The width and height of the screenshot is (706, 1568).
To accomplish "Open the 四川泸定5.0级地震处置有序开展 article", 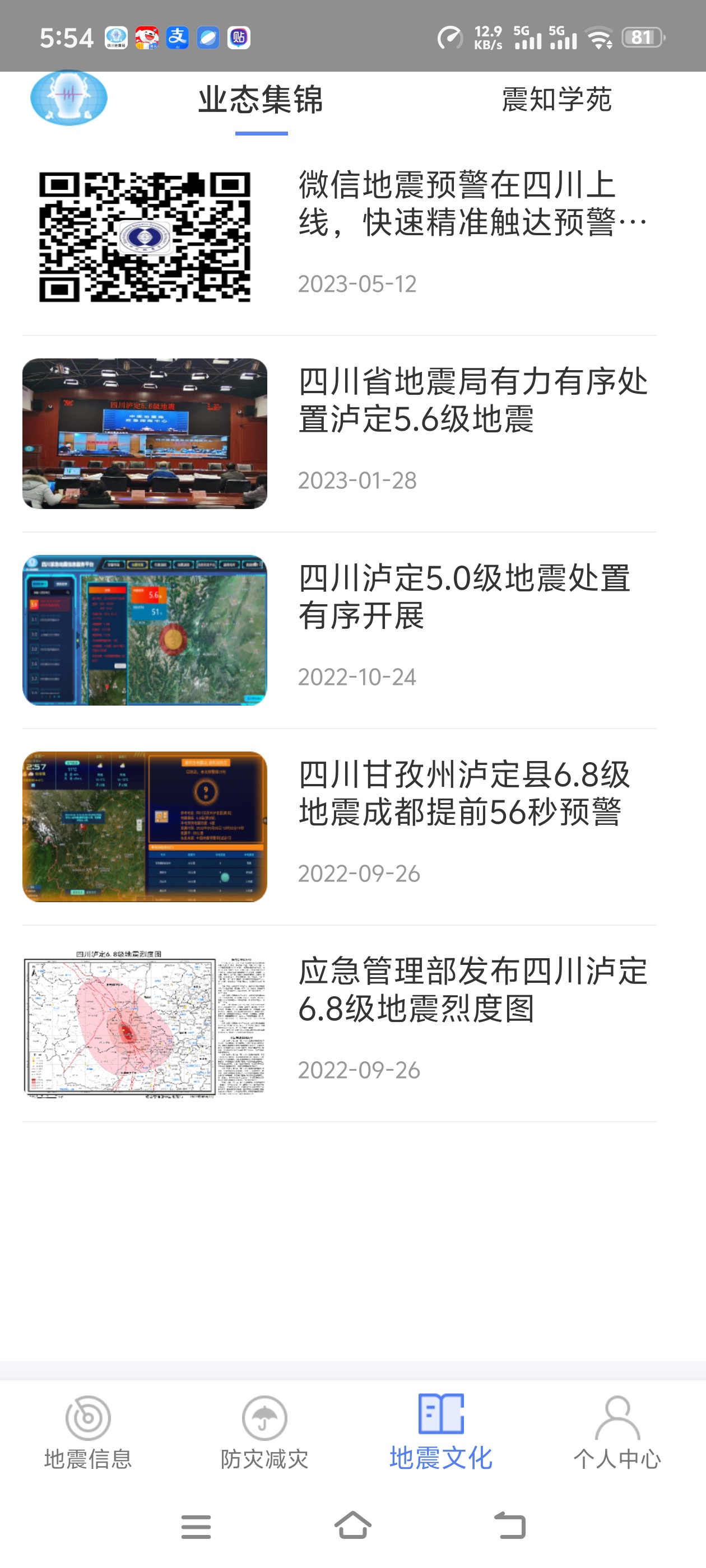I will pyautogui.click(x=340, y=630).
